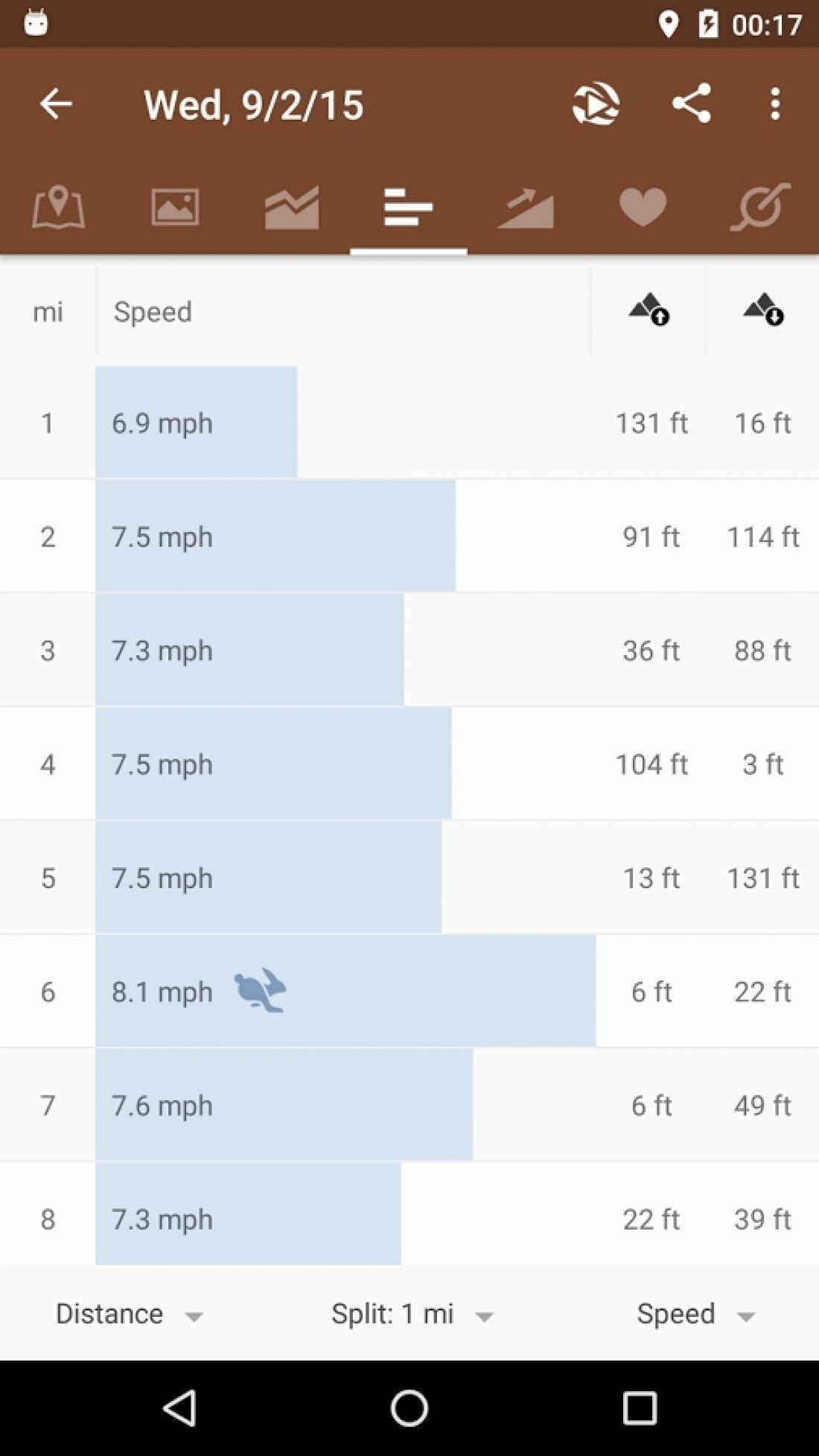819x1456 pixels.
Task: Expand the Speed dropdown at the bottom
Action: 696,1314
